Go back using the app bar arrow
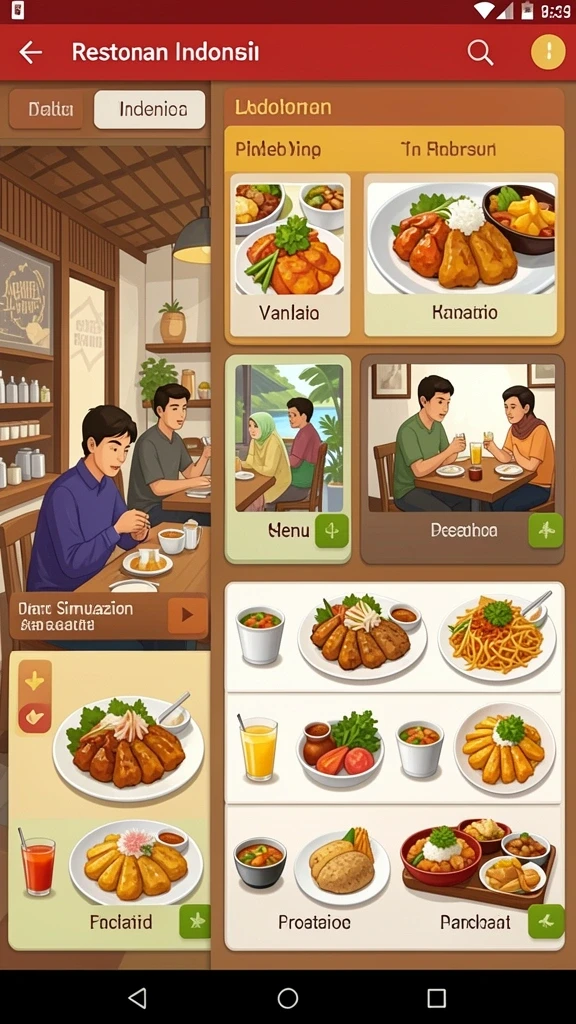The height and width of the screenshot is (1024, 576). coord(31,52)
